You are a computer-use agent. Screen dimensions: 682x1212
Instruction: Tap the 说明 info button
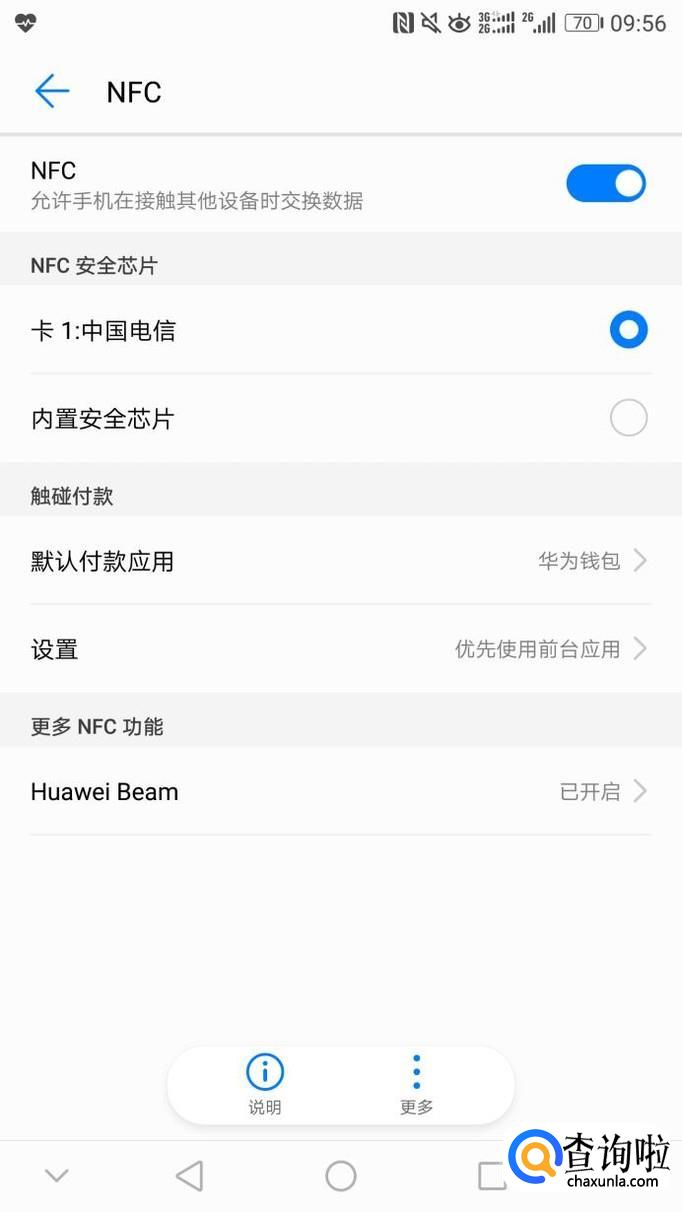[x=265, y=1084]
